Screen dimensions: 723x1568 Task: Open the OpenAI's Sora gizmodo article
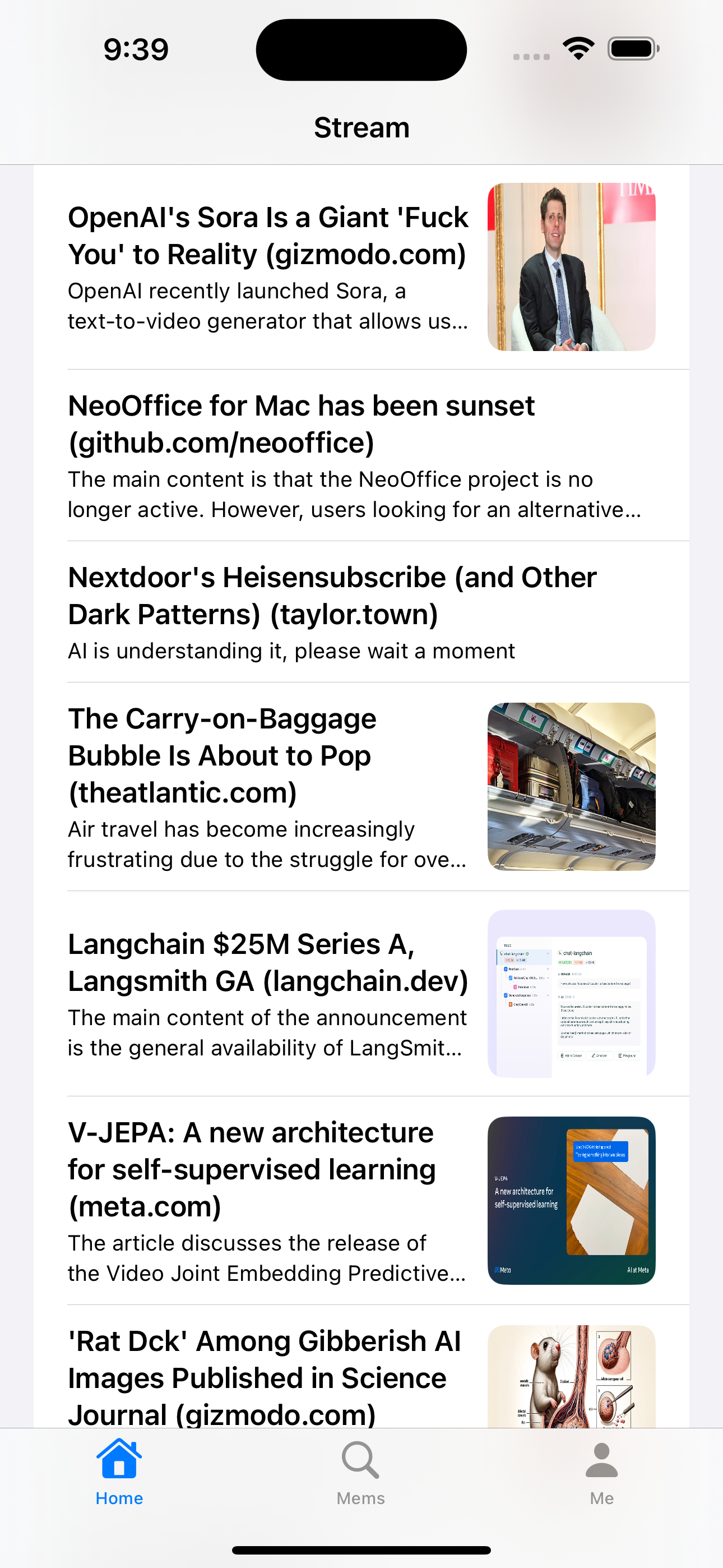pos(268,236)
